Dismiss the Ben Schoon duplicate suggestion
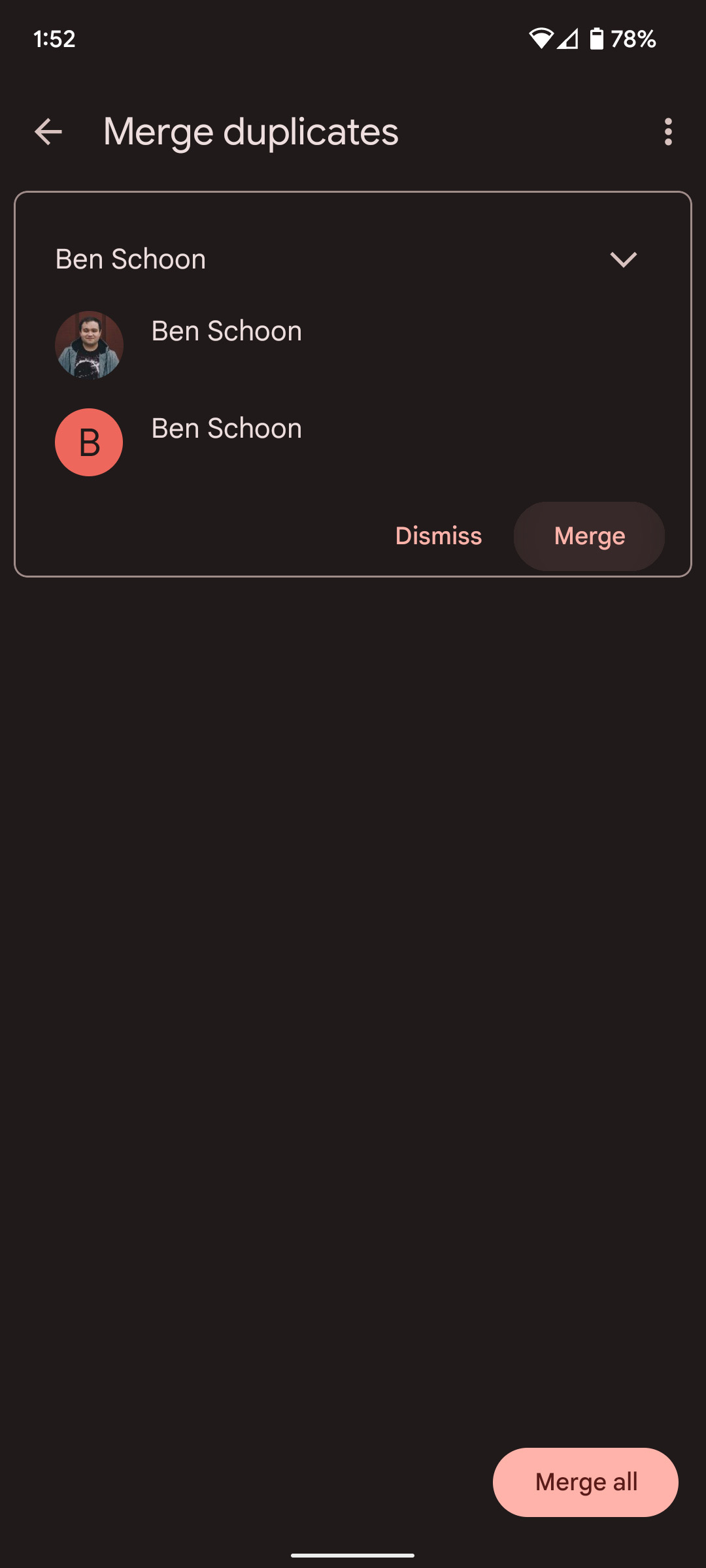Viewport: 706px width, 1568px height. (439, 536)
